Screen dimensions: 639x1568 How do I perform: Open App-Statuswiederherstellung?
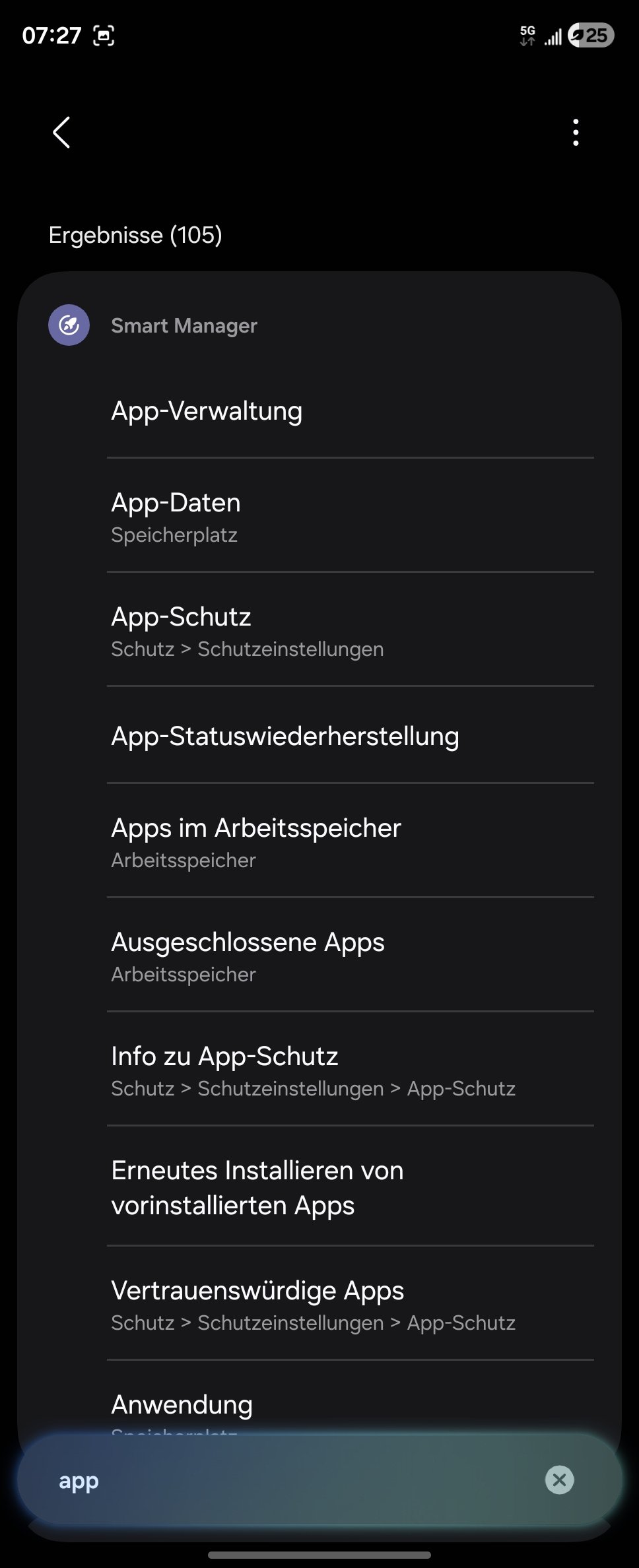point(350,736)
